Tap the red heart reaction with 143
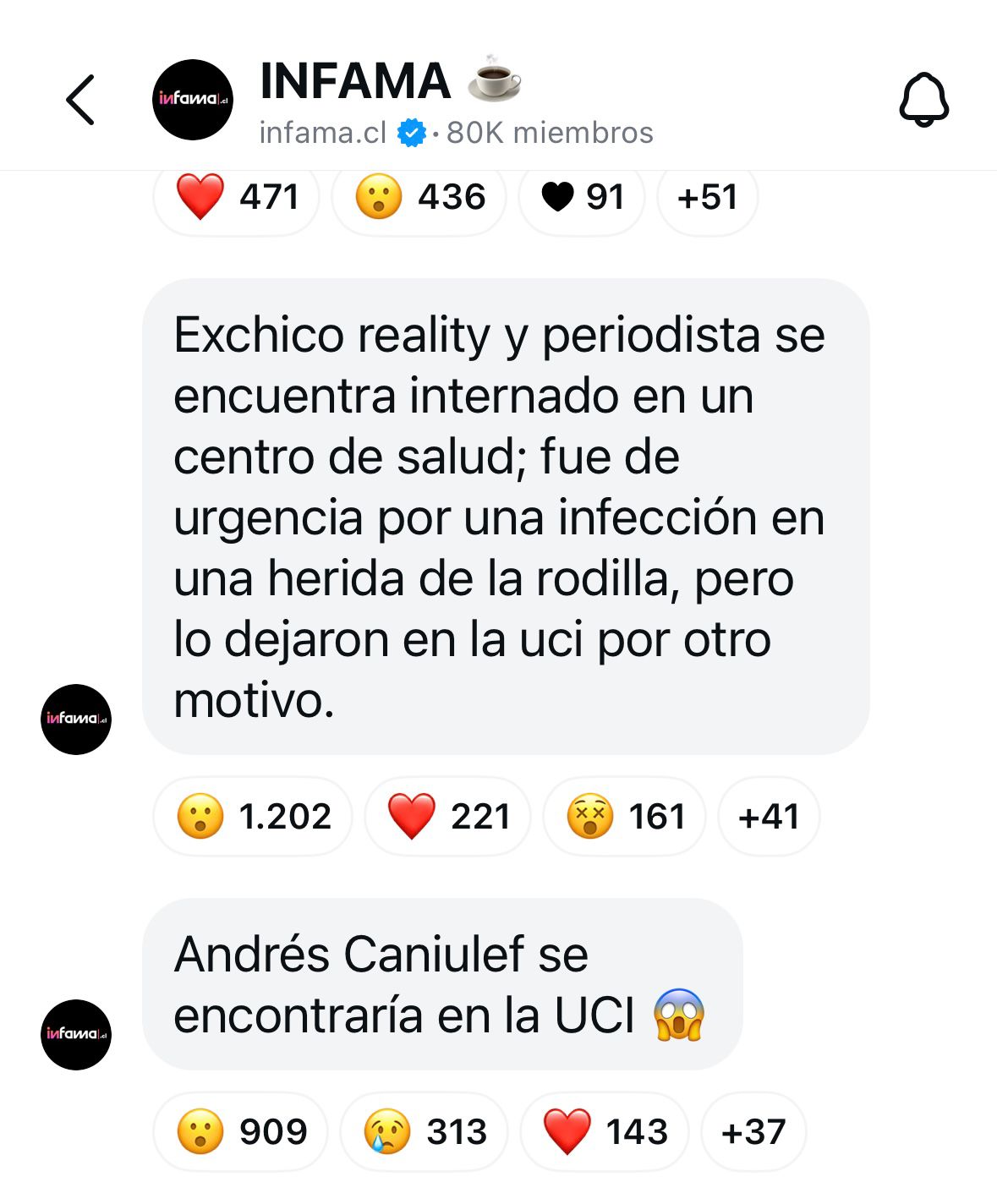 tap(605, 1132)
